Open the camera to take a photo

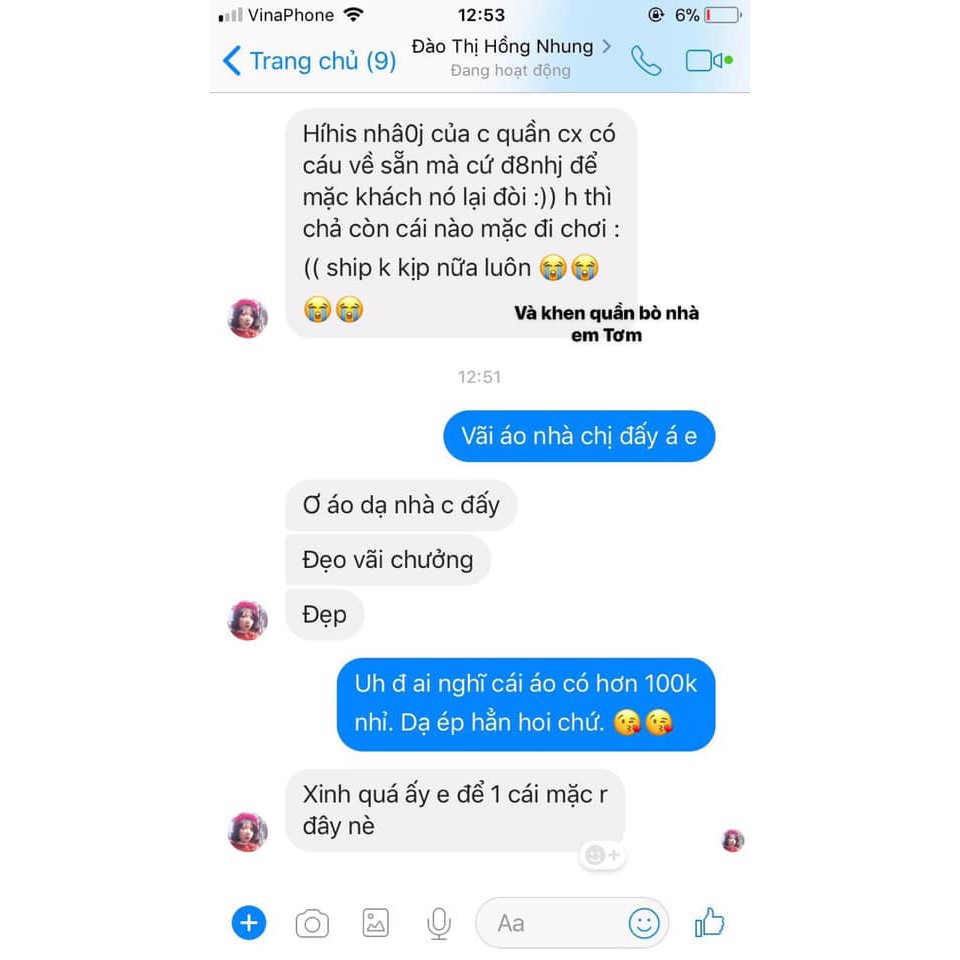[312, 923]
